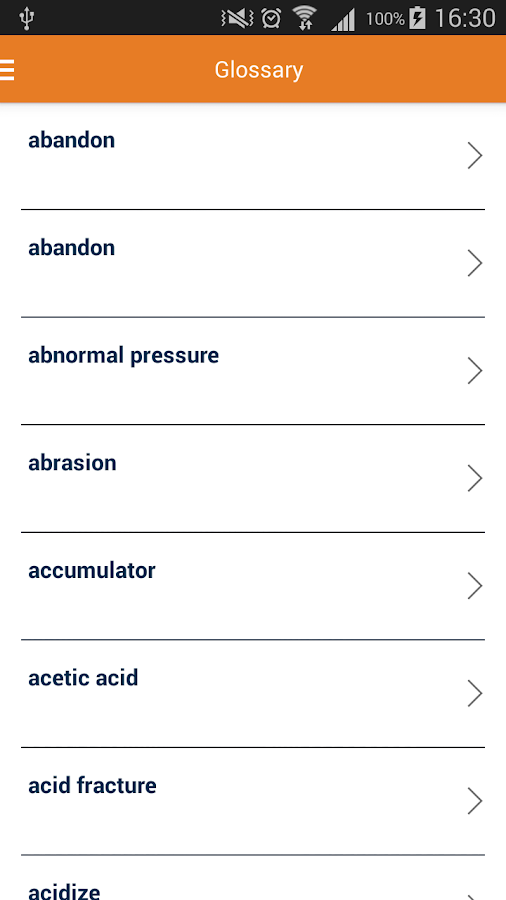
Task: Open the hamburger drawer menu
Action: [x=7, y=70]
